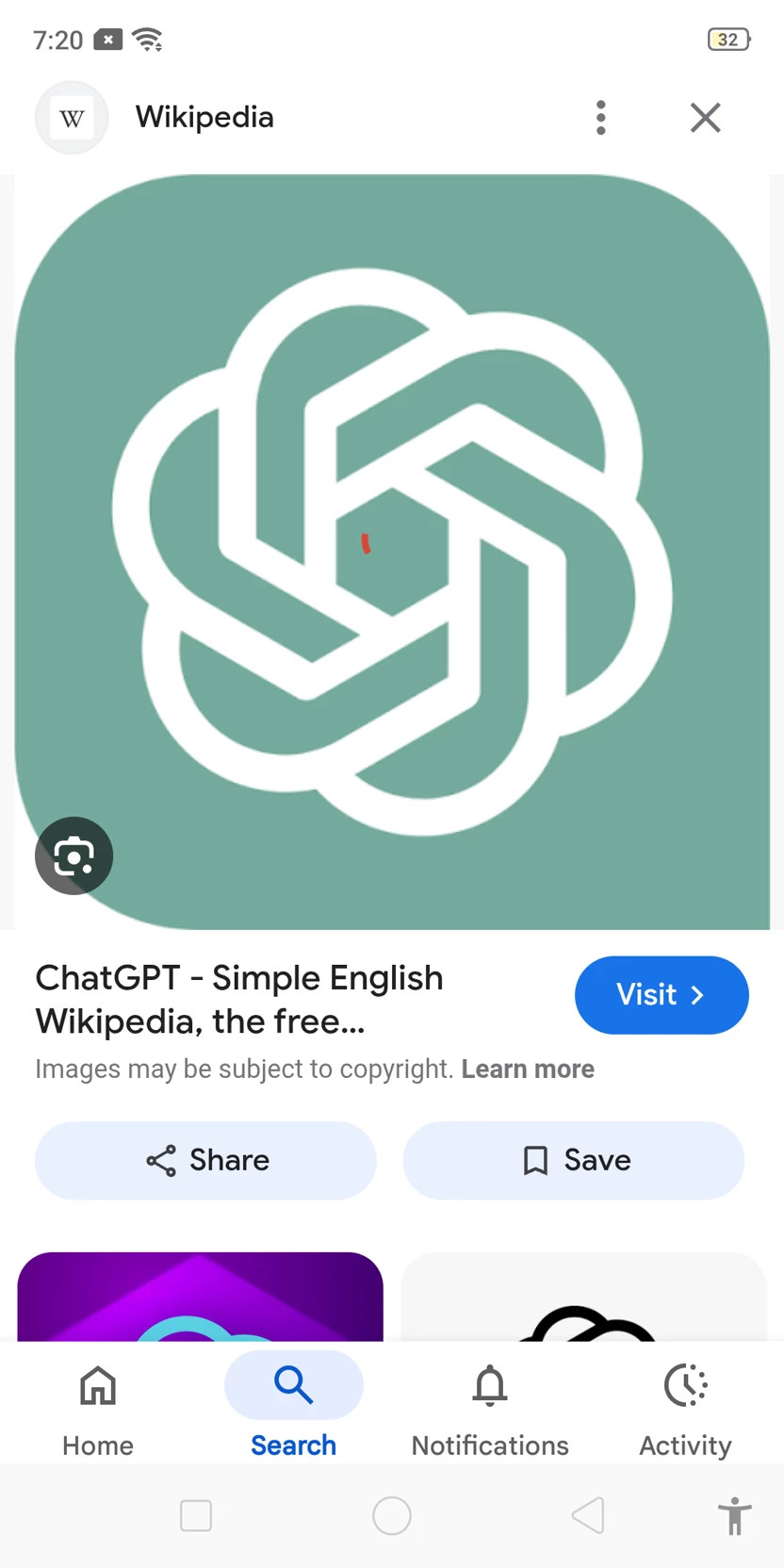The image size is (784, 1568).
Task: Search this image with Lens
Action: 73,856
